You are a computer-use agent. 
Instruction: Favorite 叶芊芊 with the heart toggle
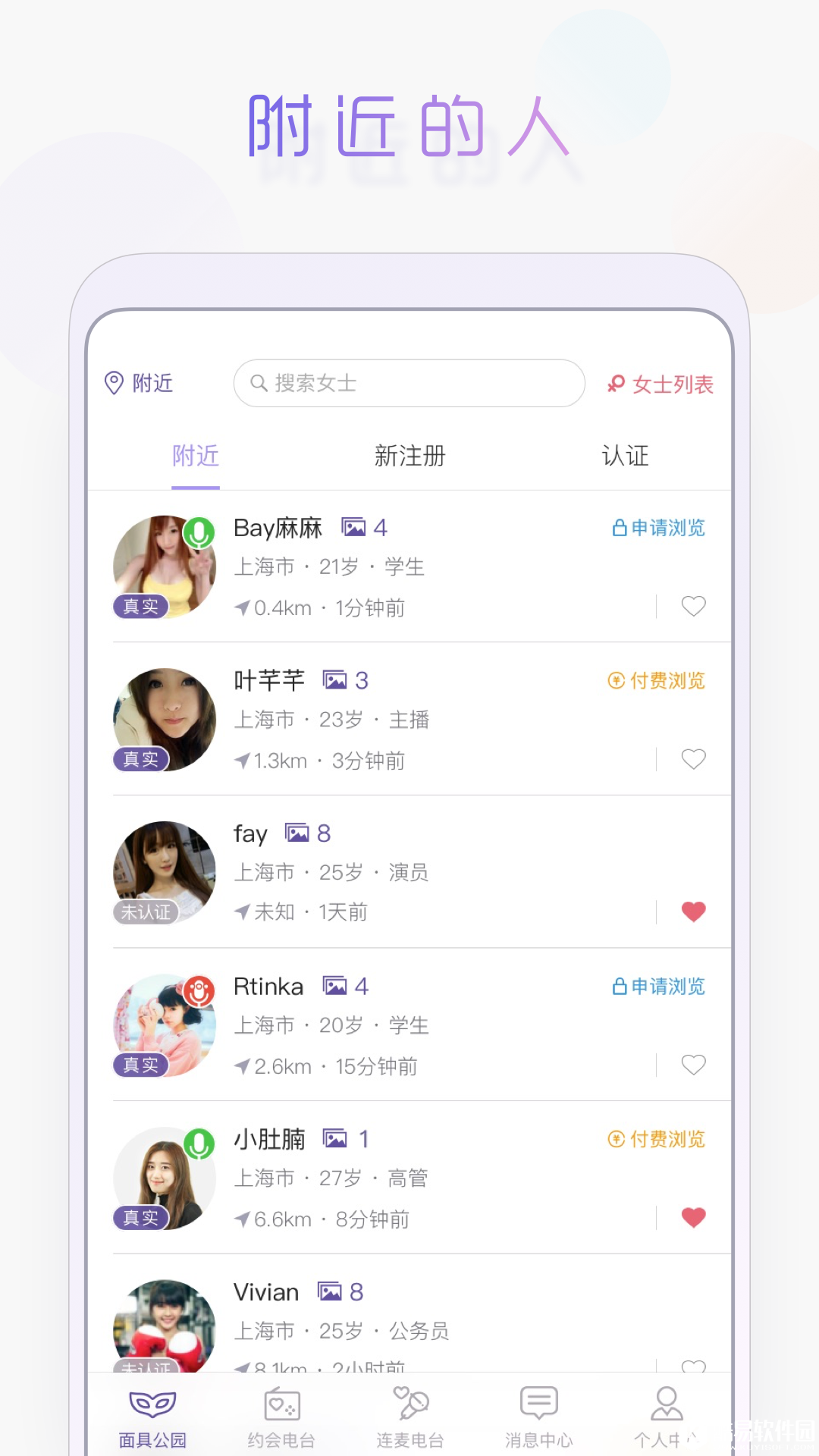point(693,758)
